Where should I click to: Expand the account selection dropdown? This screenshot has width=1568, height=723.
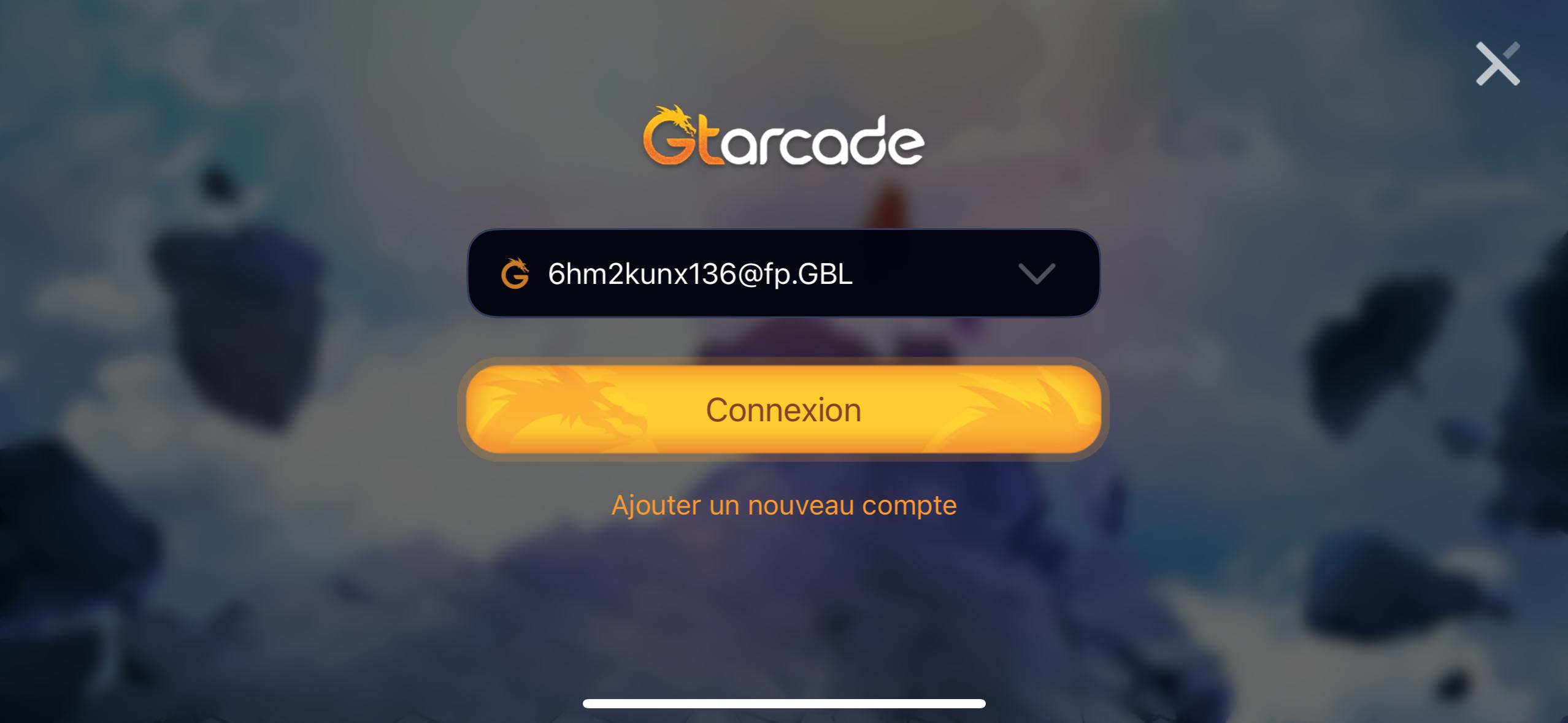(1036, 274)
